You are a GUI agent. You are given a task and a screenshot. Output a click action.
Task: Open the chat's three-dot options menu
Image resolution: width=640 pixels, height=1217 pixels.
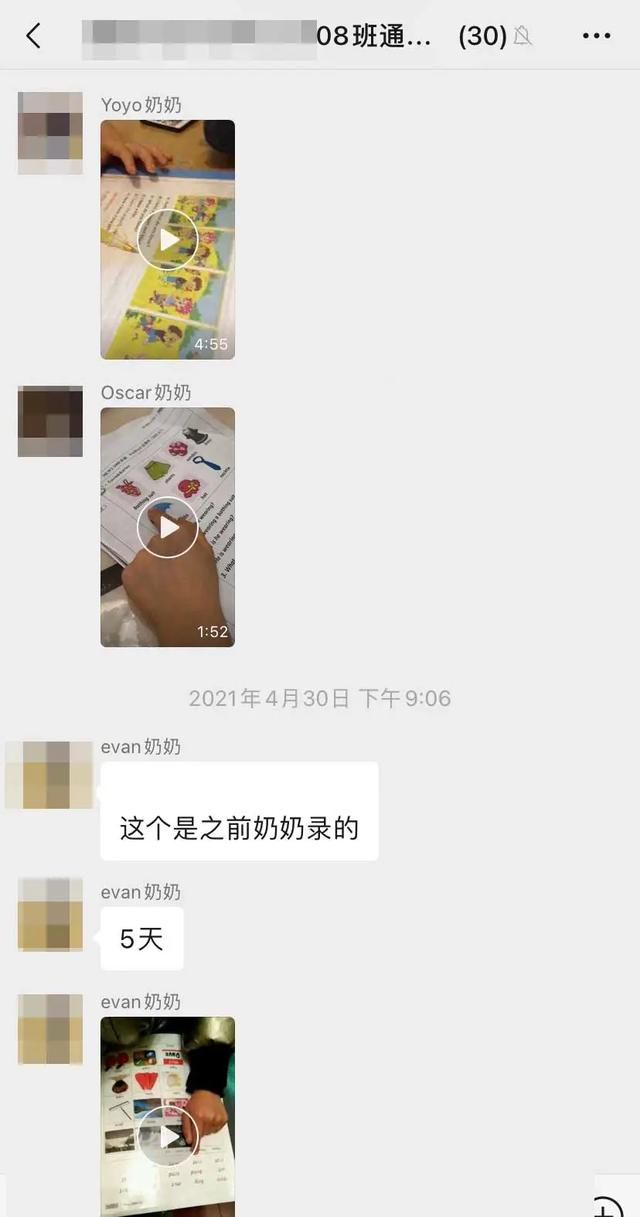[x=596, y=37]
